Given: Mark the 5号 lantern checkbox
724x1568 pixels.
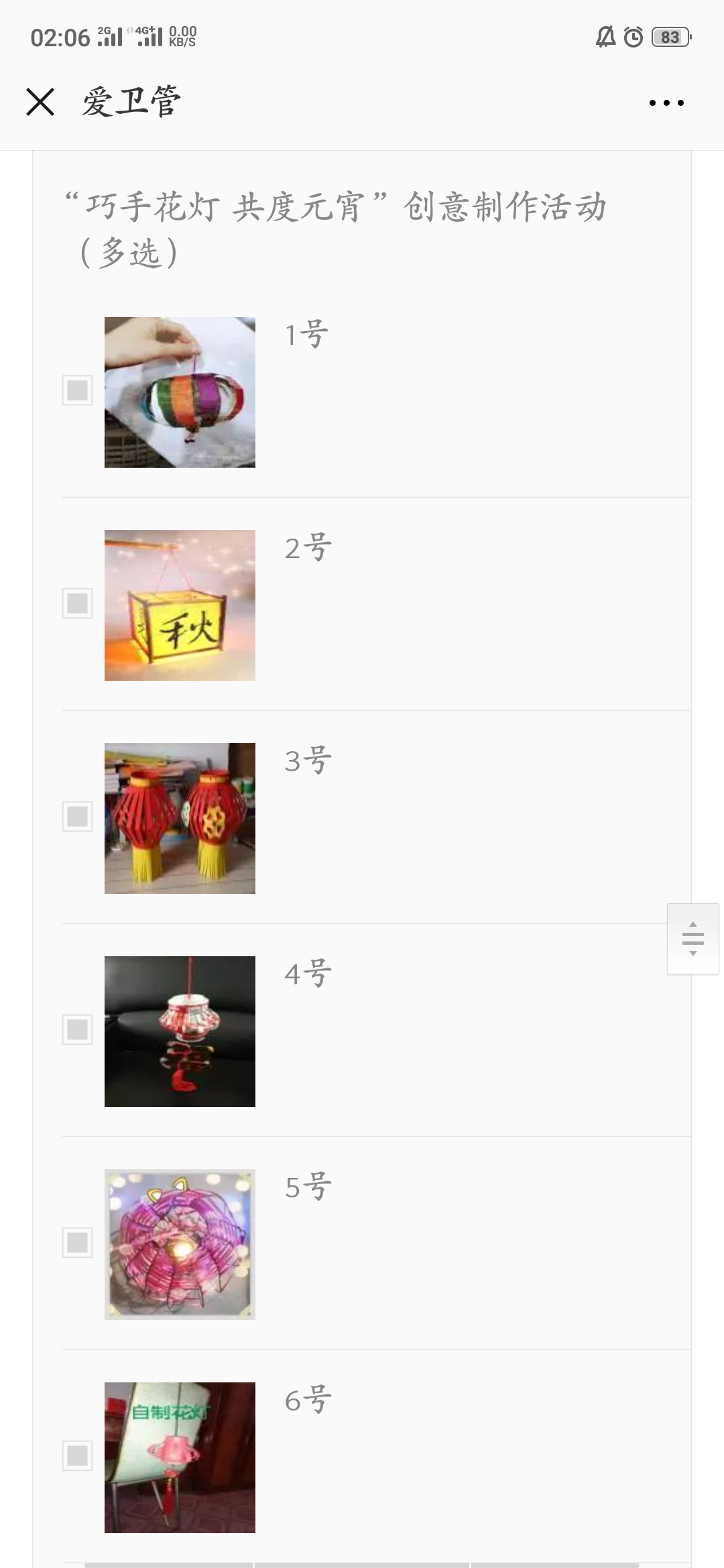Looking at the screenshot, I should click(77, 1242).
